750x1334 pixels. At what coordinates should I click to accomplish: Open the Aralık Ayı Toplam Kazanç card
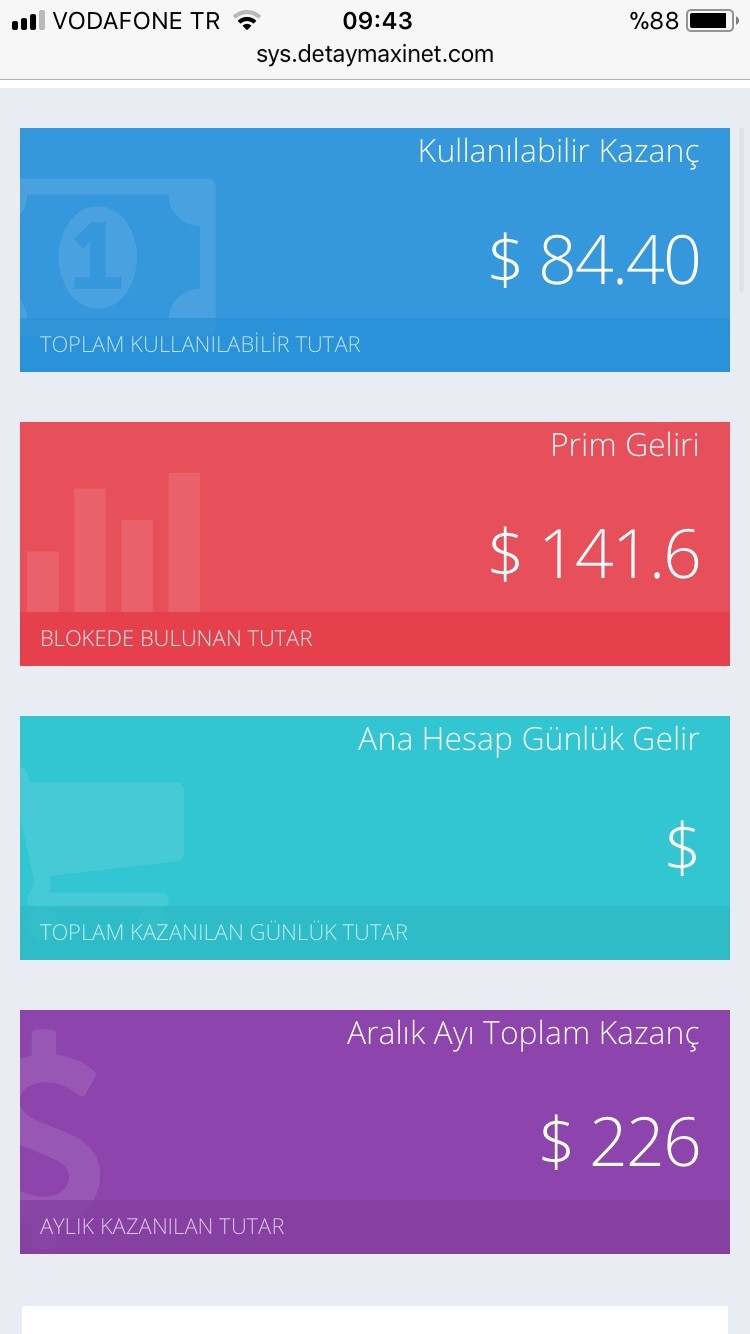click(375, 1132)
